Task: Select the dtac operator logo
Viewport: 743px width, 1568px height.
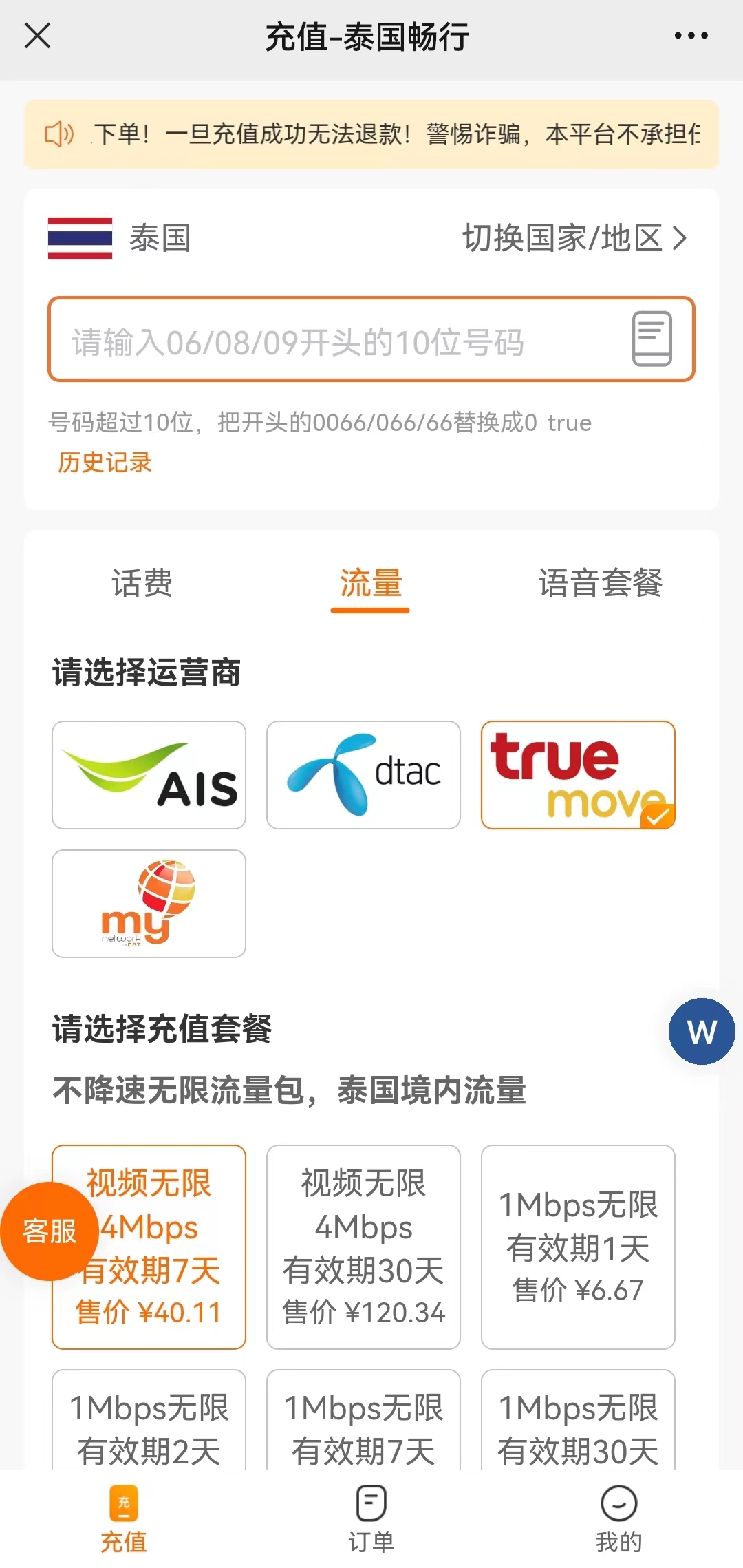Action: 363,775
